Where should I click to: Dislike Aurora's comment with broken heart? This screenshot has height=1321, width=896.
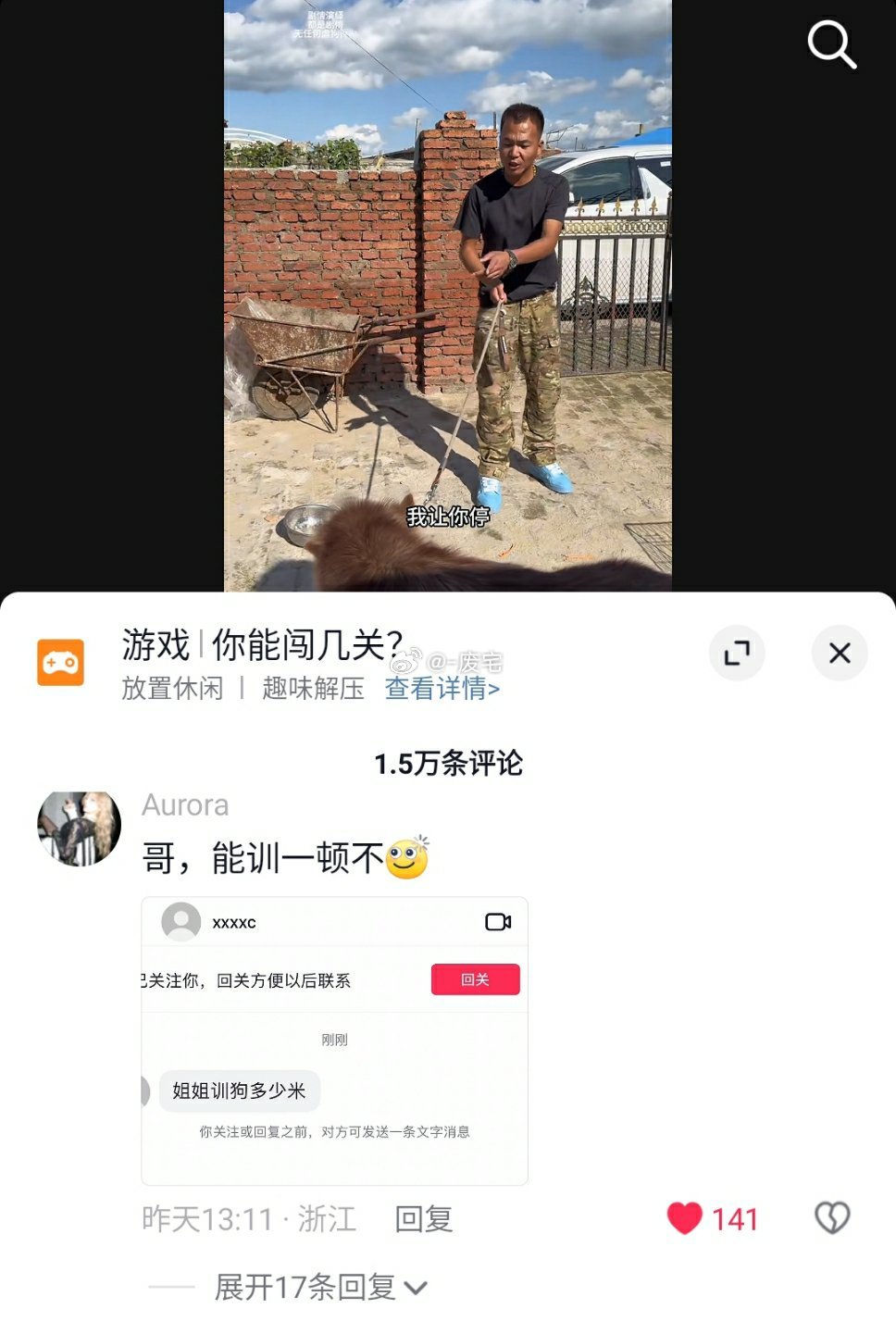pyautogui.click(x=831, y=1218)
